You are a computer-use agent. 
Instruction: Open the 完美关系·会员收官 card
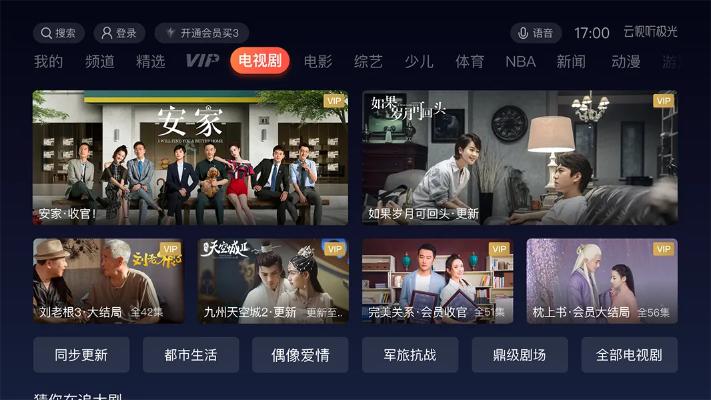pyautogui.click(x=437, y=281)
